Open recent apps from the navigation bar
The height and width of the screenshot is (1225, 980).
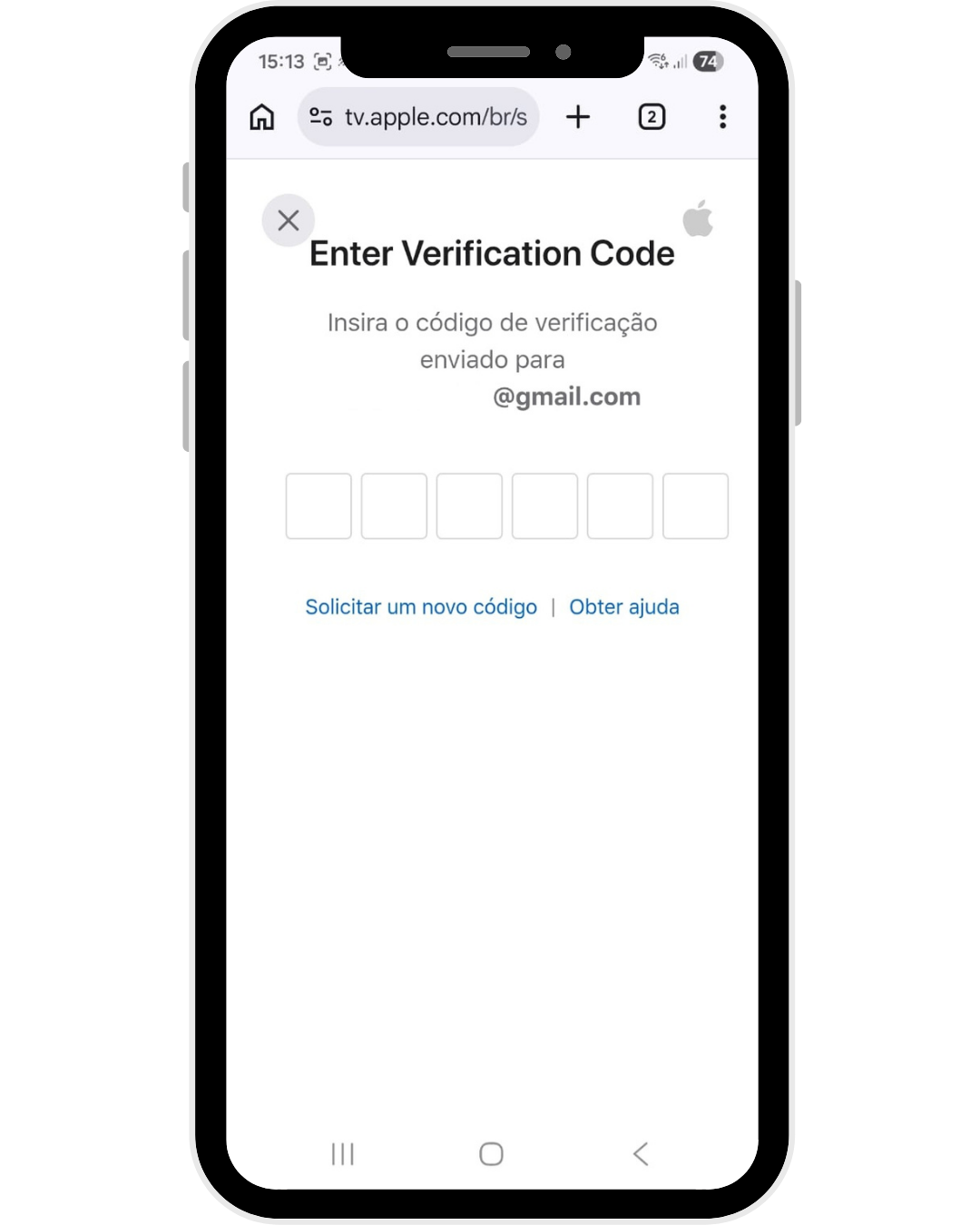point(342,1153)
